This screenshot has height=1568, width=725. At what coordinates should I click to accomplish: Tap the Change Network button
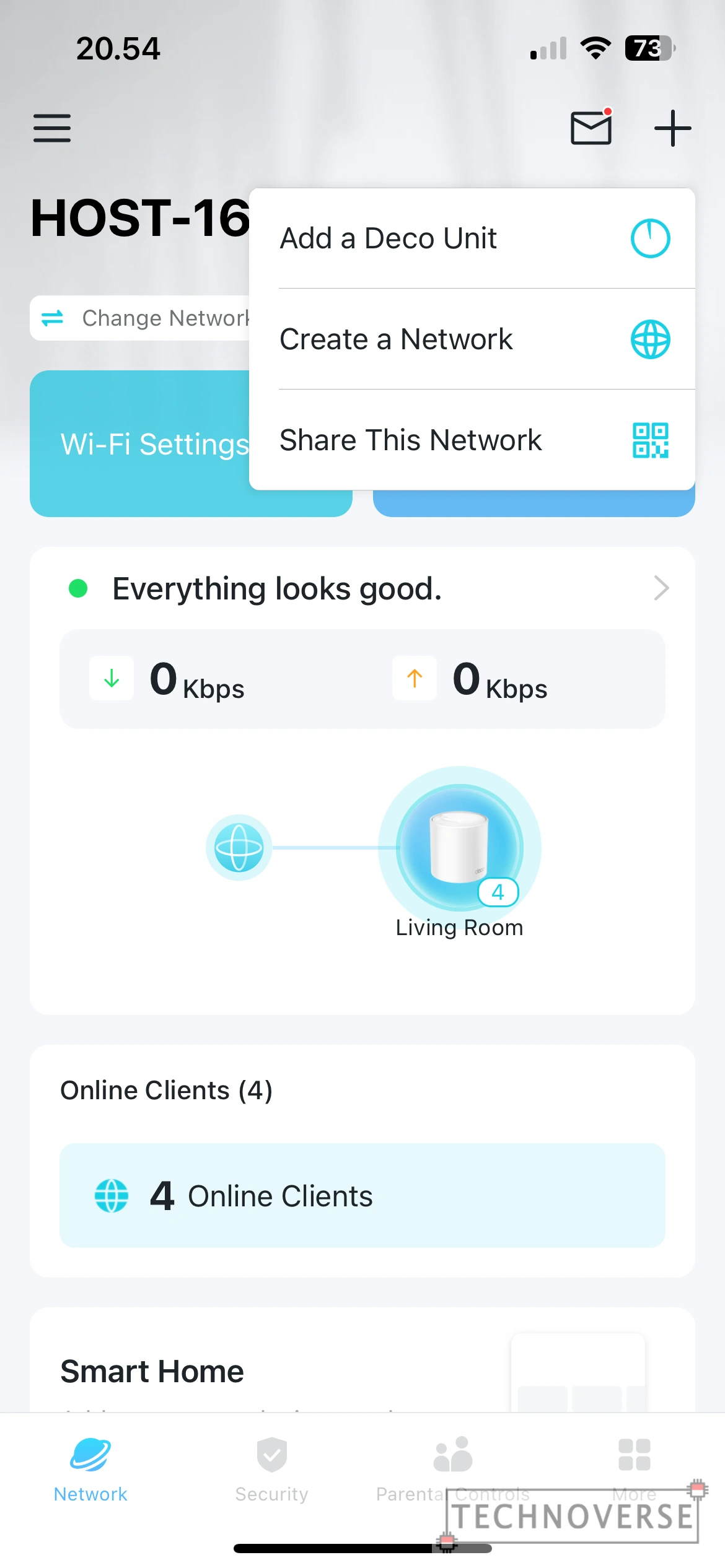[140, 318]
